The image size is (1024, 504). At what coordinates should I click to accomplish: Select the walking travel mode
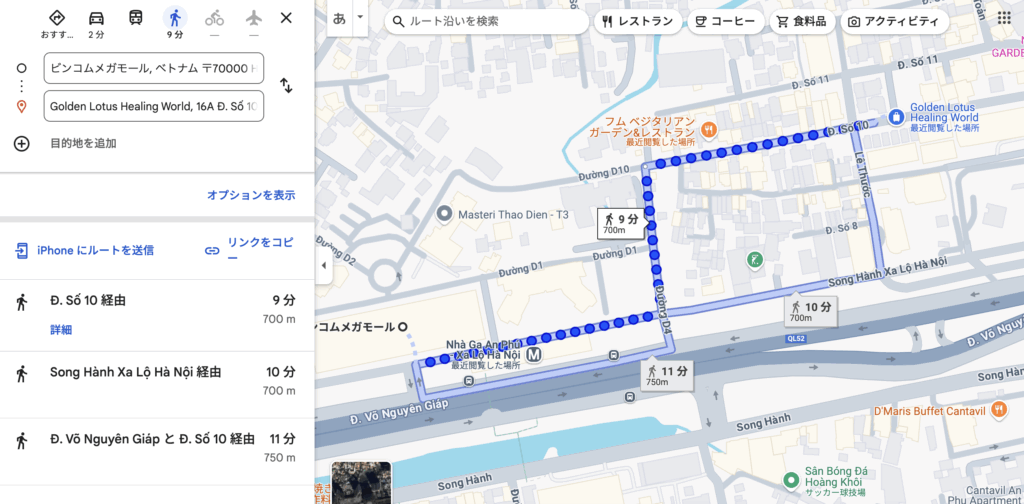click(x=175, y=22)
